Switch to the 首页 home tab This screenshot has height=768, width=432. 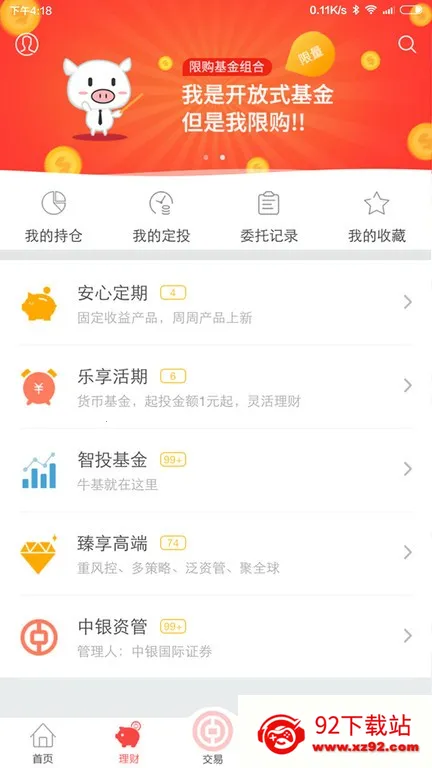(x=43, y=744)
